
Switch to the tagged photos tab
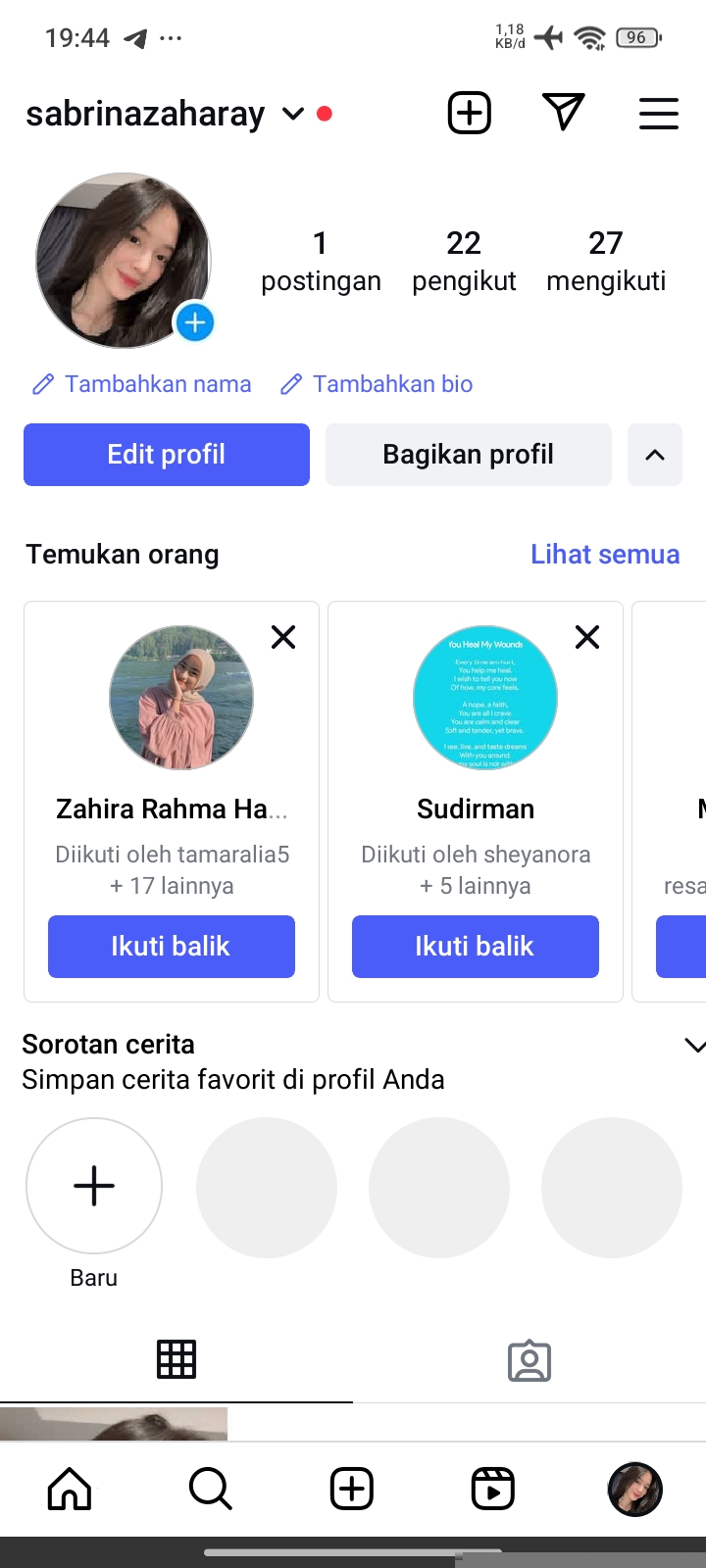tap(529, 1360)
